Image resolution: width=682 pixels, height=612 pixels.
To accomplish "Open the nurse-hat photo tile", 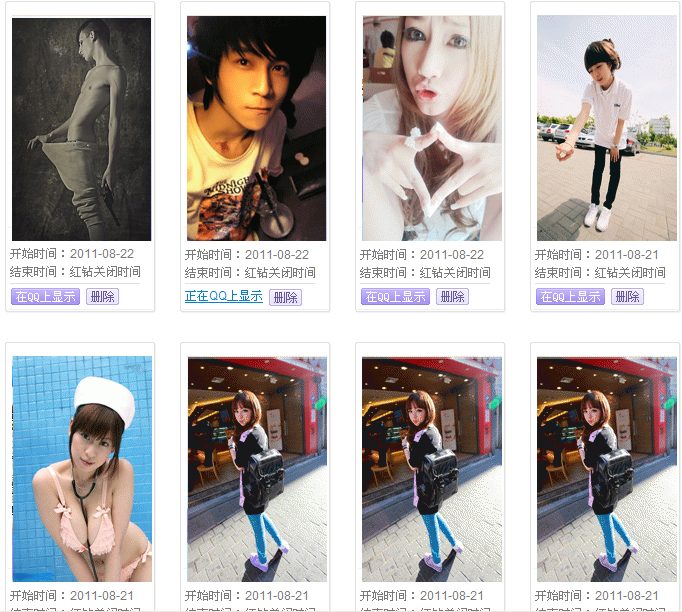I will [81, 468].
